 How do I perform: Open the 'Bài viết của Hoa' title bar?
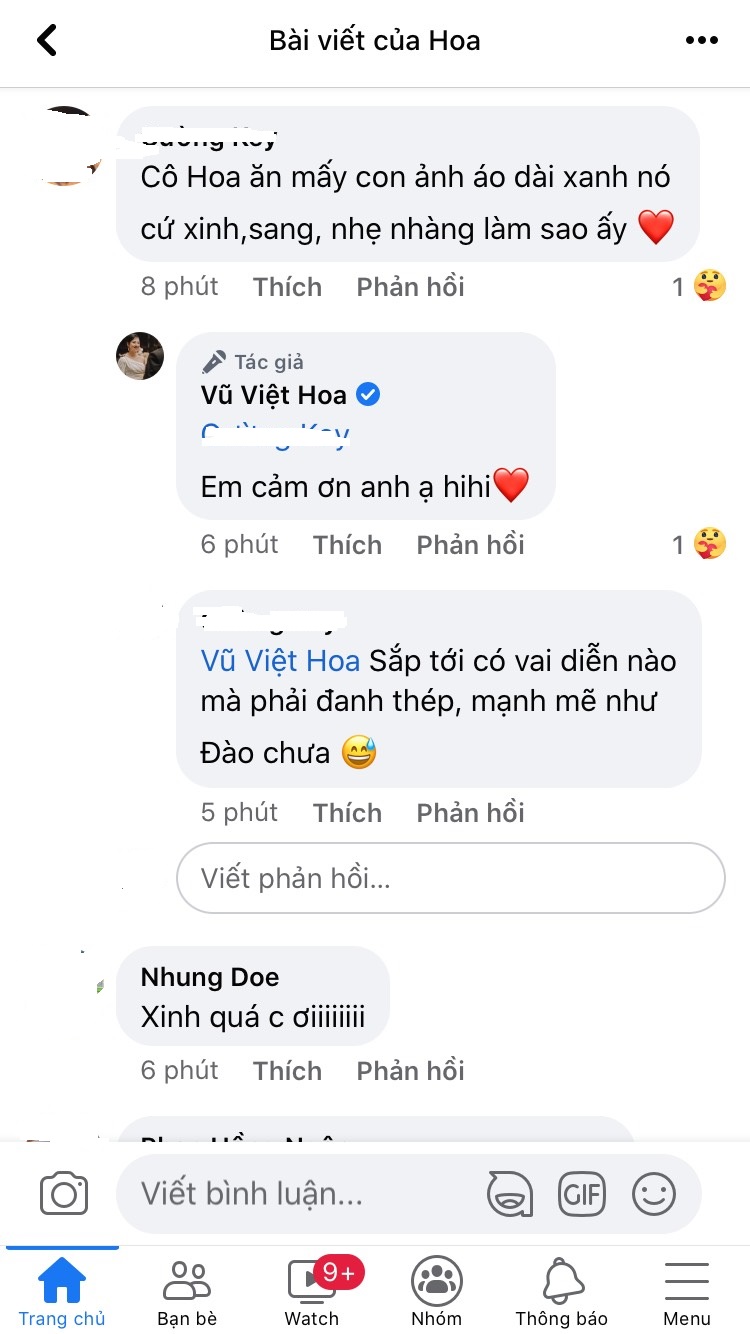(x=375, y=40)
